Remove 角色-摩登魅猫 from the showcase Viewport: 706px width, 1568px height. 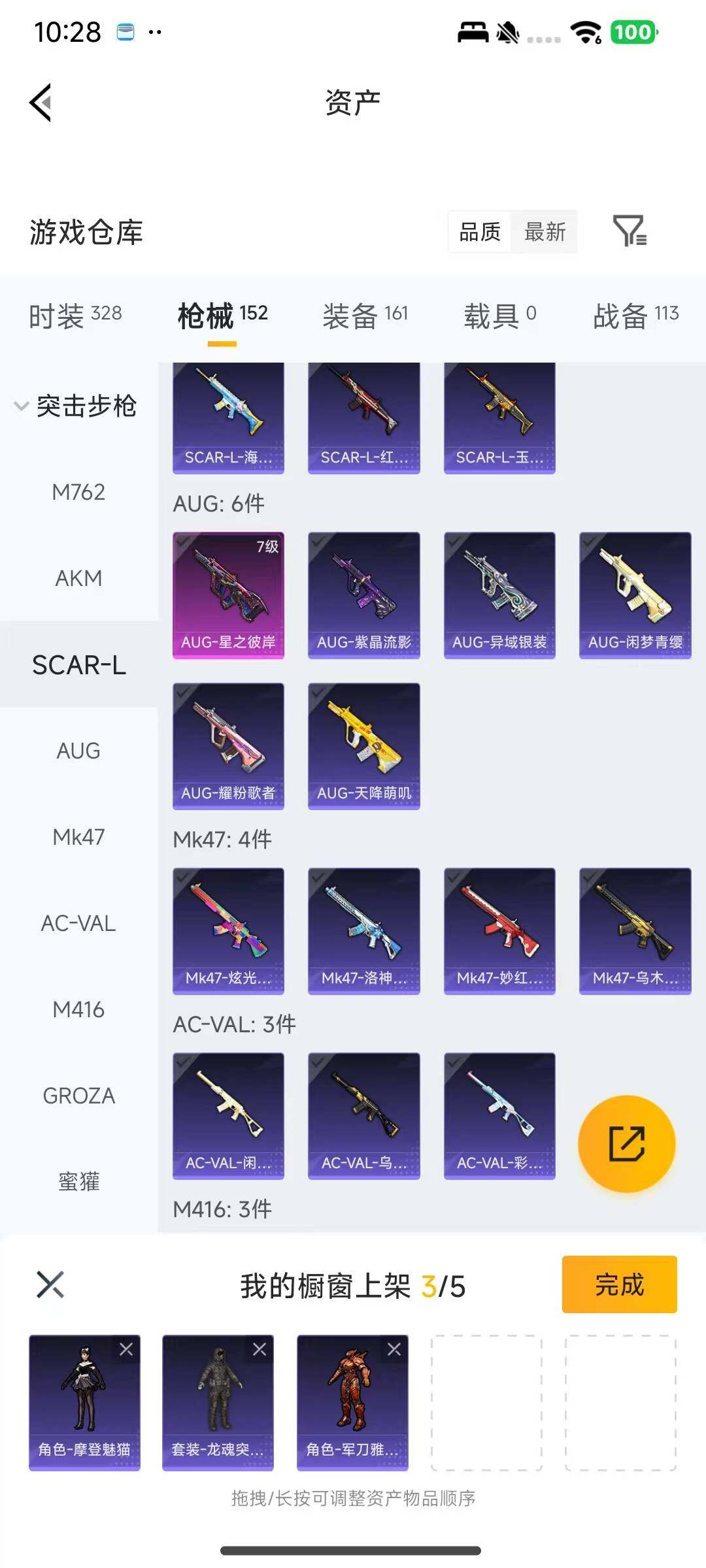tap(126, 1349)
